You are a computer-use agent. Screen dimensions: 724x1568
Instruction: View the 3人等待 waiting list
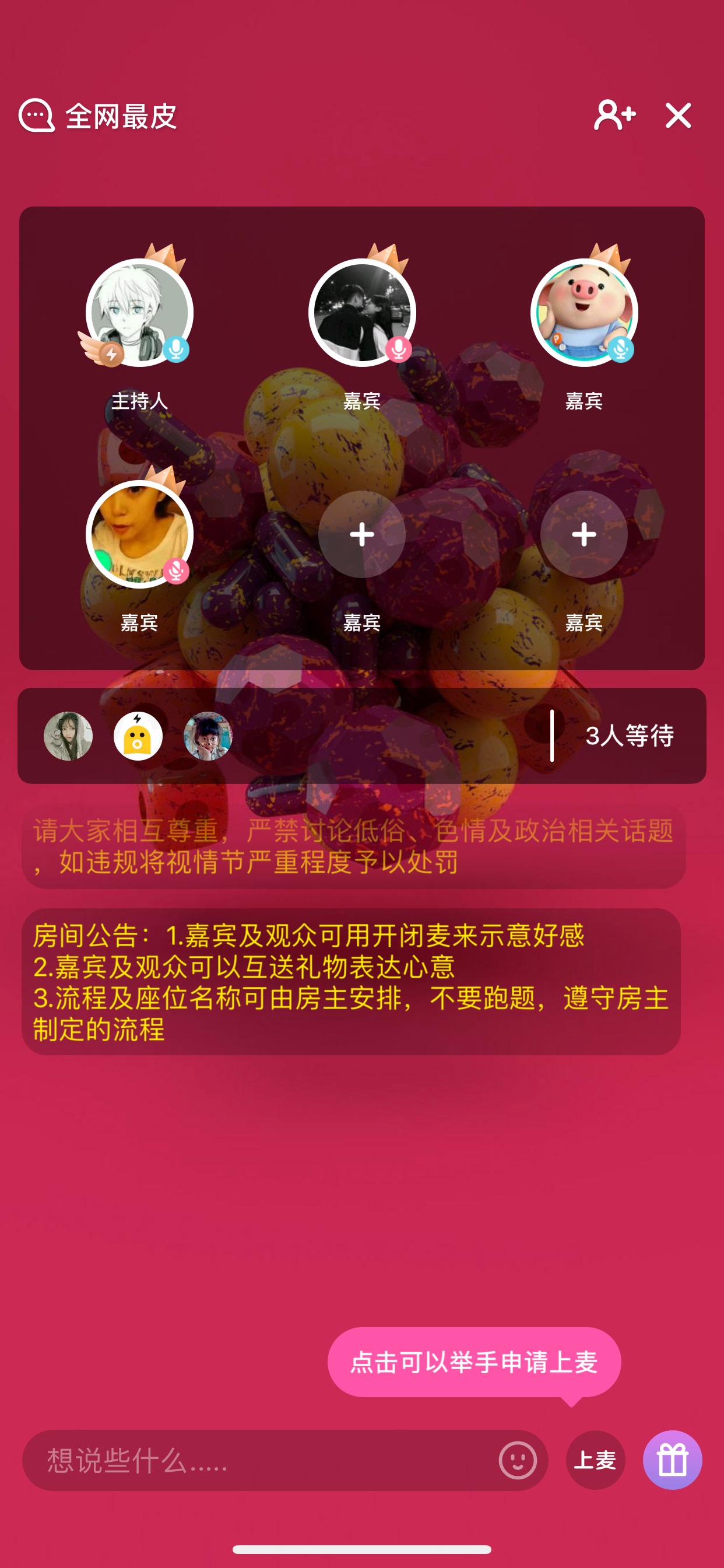[x=630, y=736]
